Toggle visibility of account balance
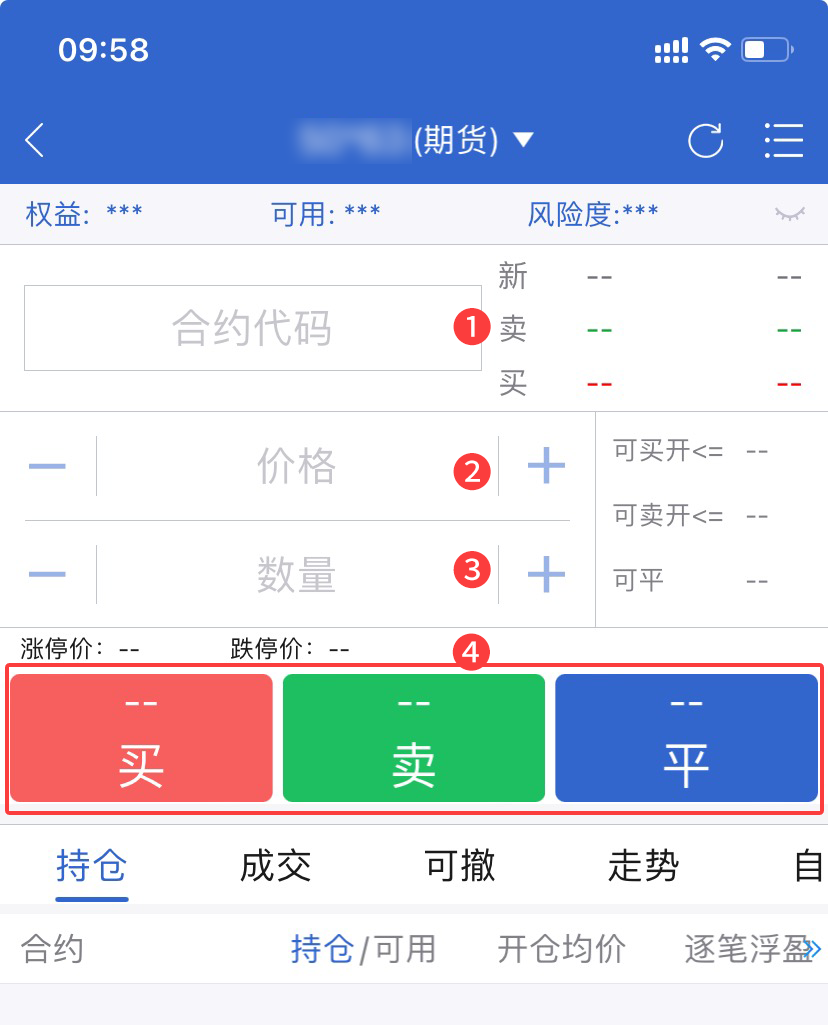Viewport: 828px width, 1025px height. pyautogui.click(x=789, y=214)
